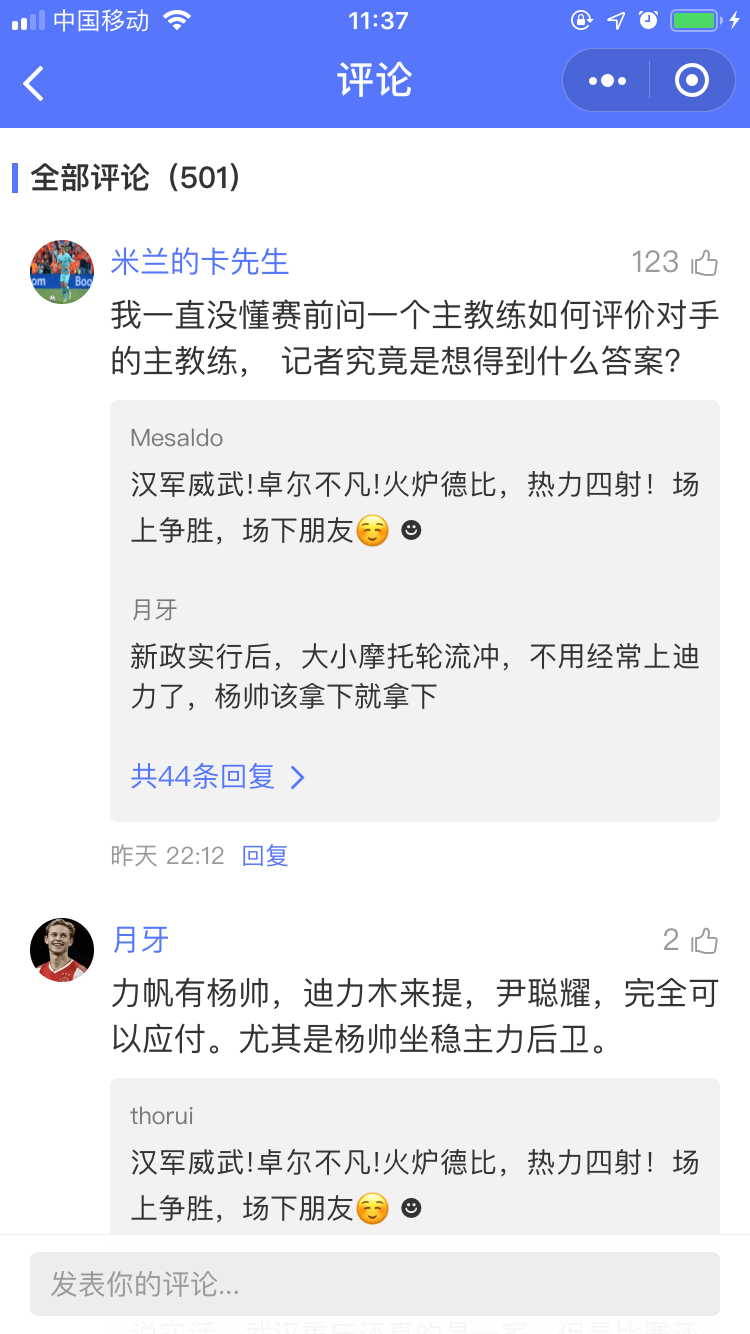Tap the 发表你的评论 input field
Screen dimensions: 750x1334
(374, 1284)
